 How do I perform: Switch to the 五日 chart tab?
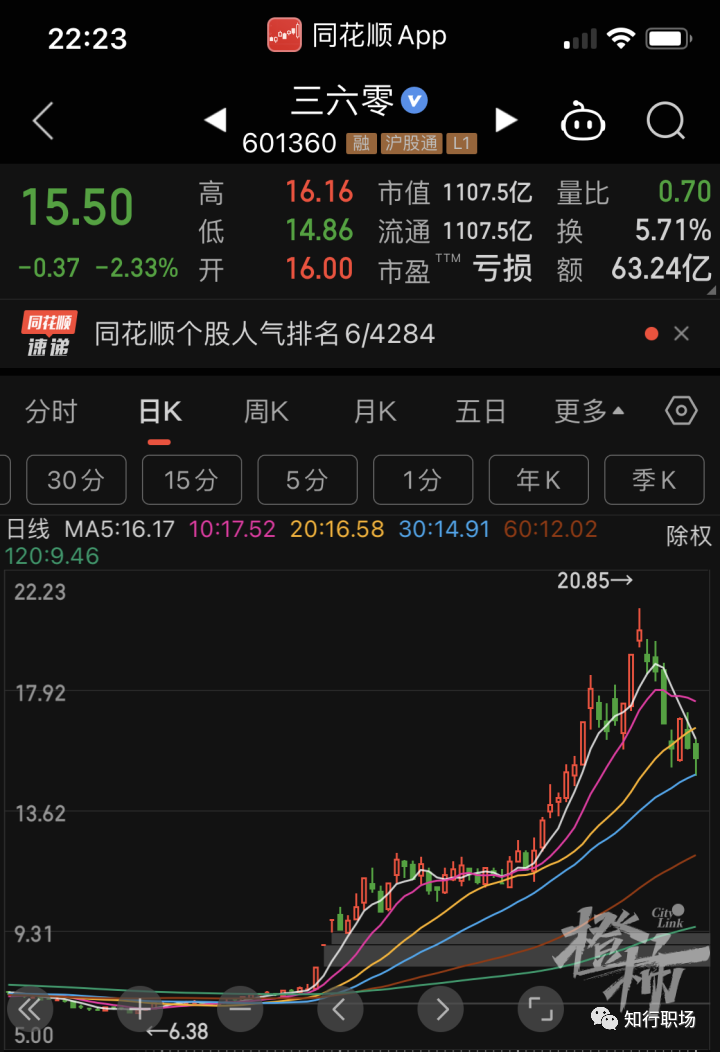point(480,411)
